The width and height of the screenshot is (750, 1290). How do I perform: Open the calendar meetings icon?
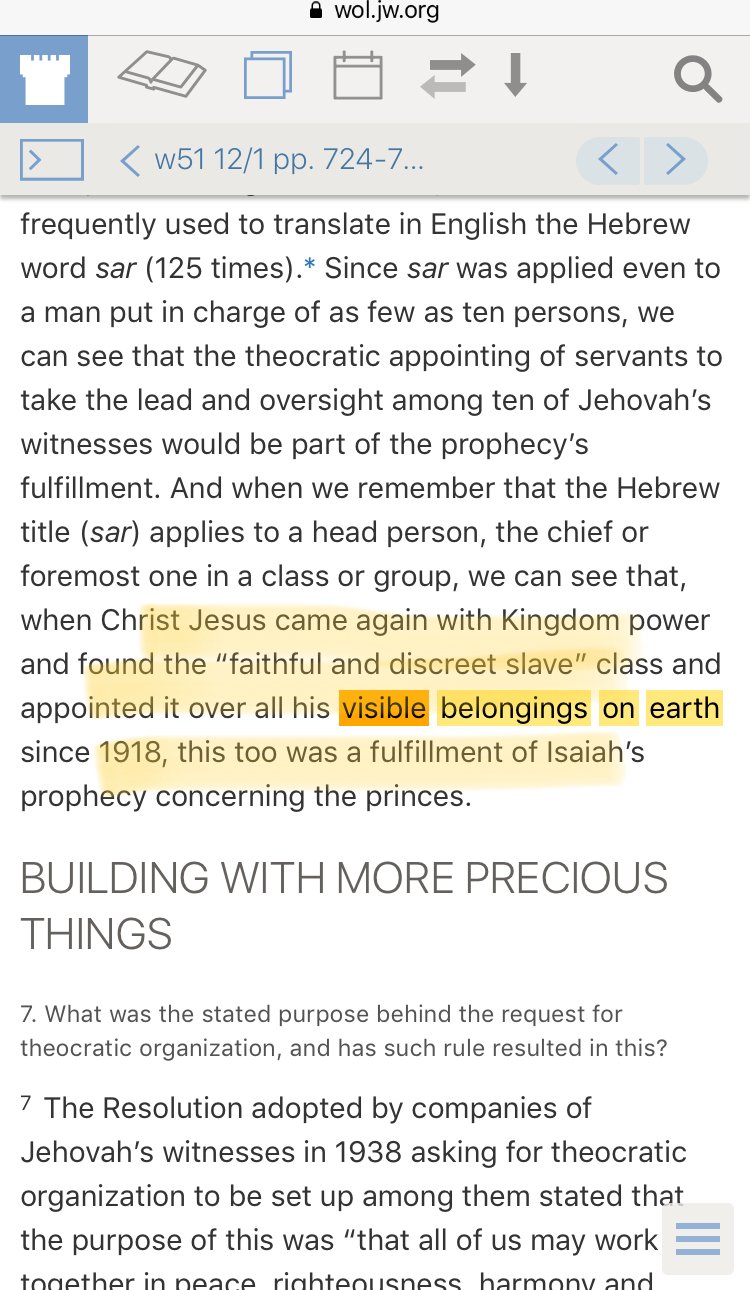pyautogui.click(x=357, y=77)
